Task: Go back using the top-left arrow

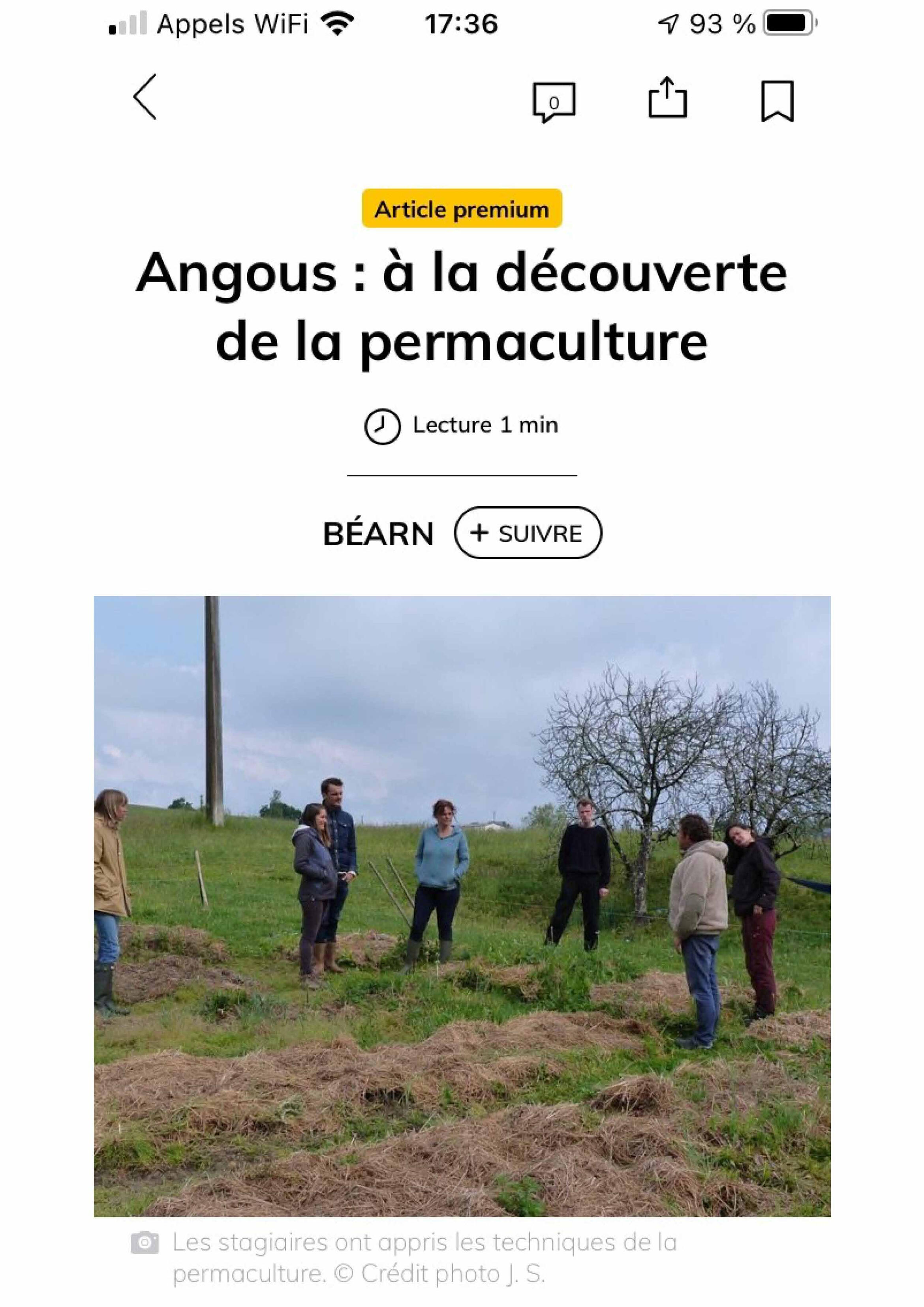Action: click(145, 97)
